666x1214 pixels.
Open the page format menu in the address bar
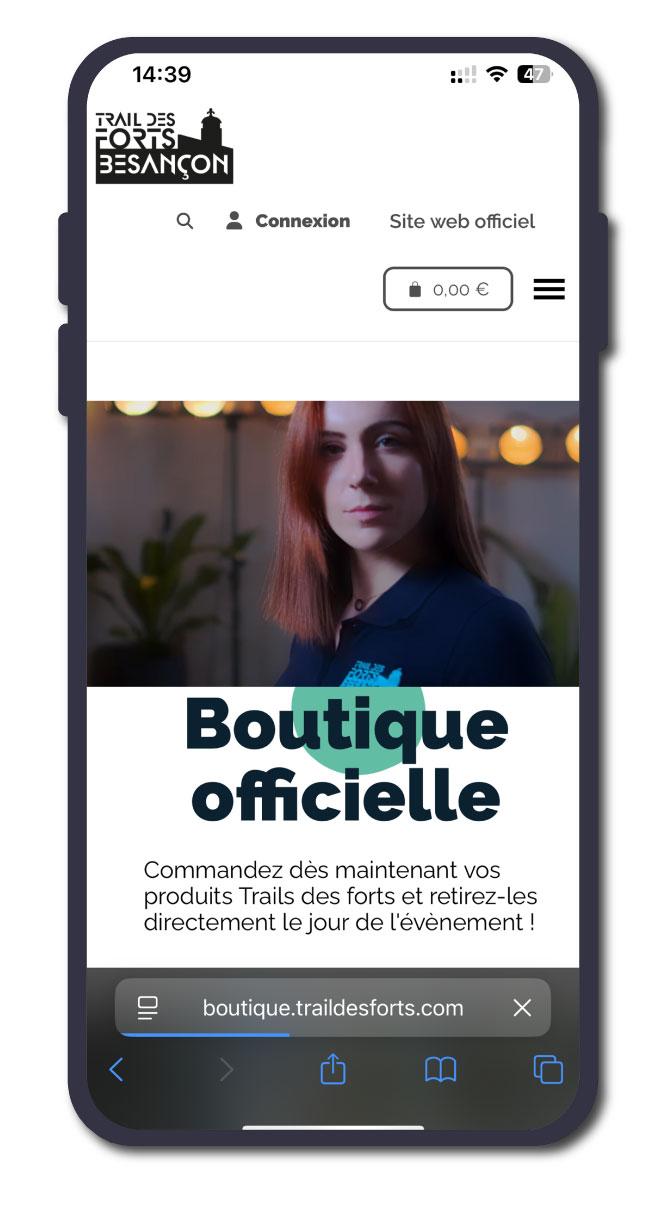[x=148, y=1008]
